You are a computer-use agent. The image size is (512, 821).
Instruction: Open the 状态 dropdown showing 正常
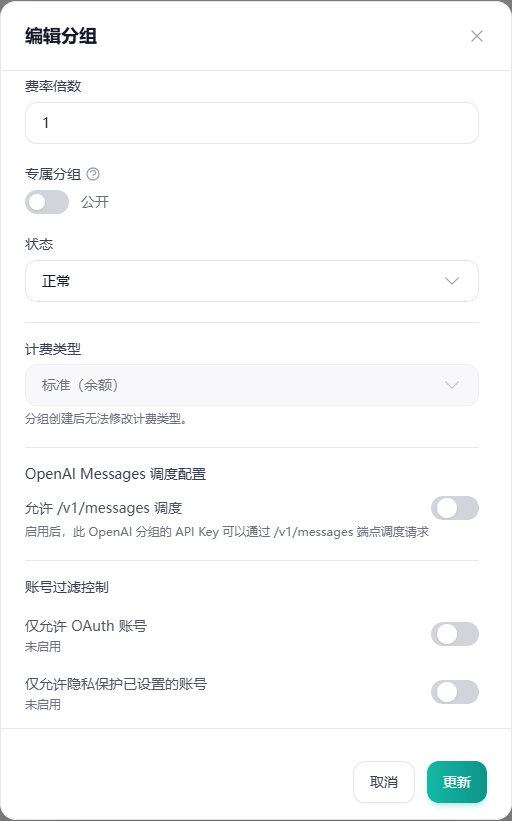click(x=252, y=281)
